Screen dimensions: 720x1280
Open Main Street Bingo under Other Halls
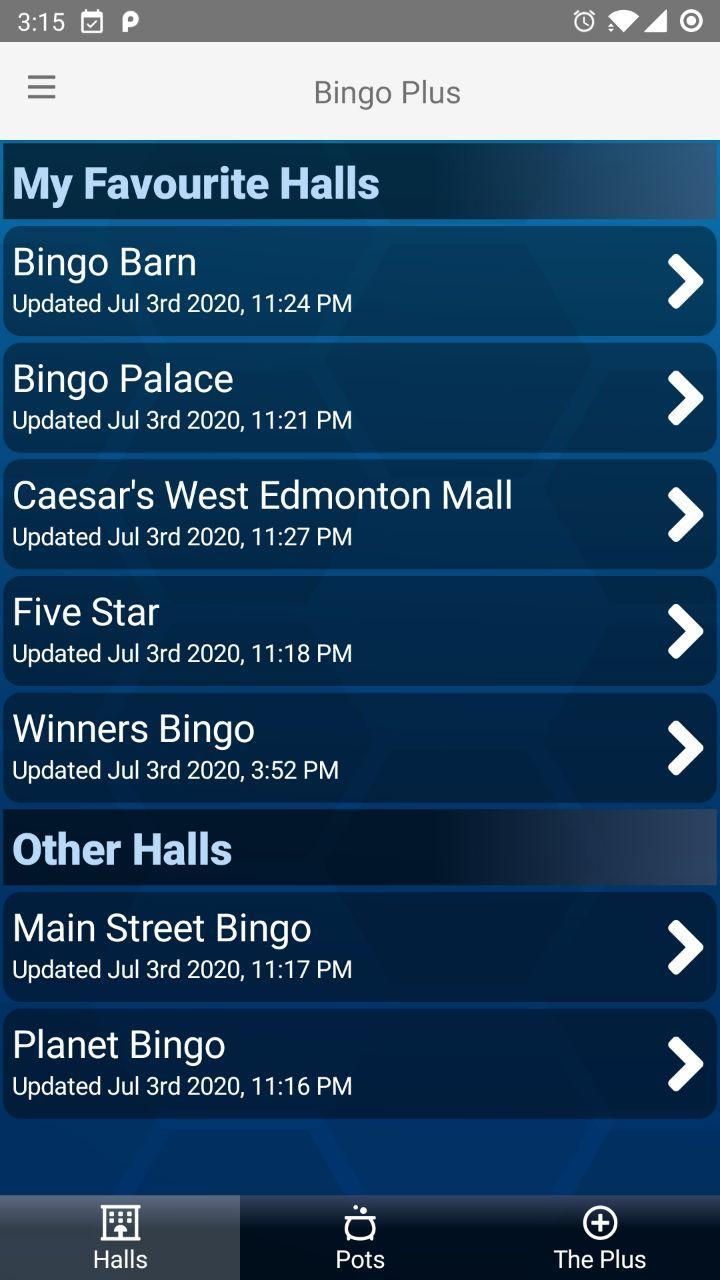click(x=360, y=947)
